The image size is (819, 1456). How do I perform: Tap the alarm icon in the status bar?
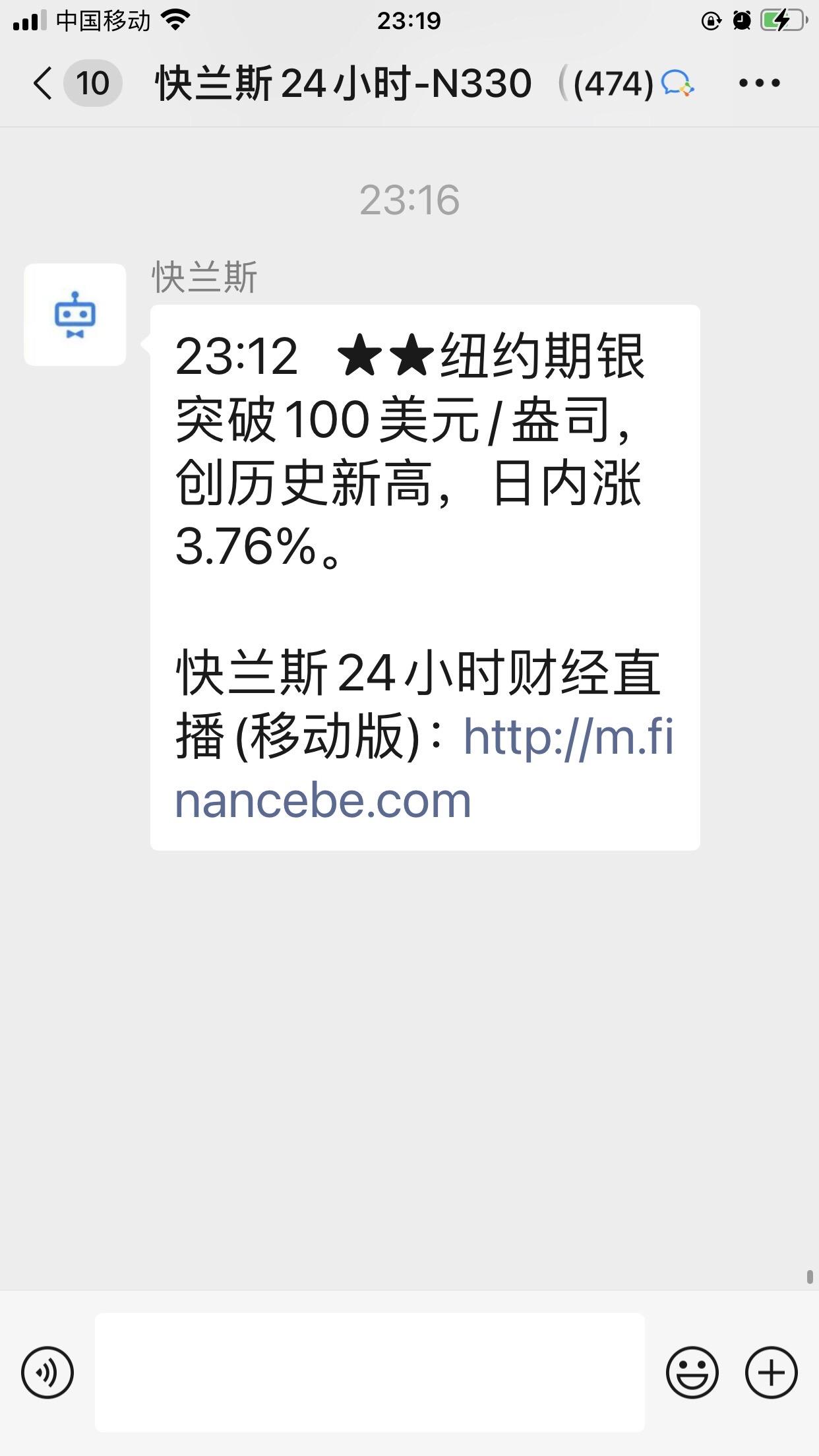[x=742, y=20]
